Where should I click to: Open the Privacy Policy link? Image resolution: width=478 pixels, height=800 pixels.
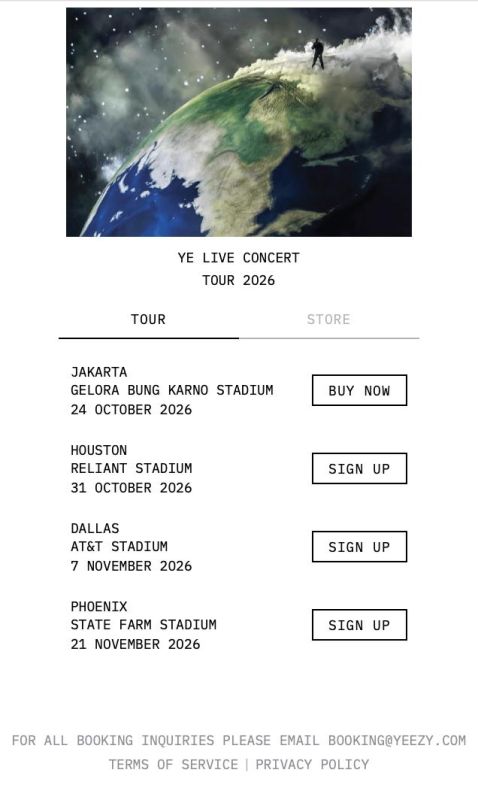coord(312,764)
